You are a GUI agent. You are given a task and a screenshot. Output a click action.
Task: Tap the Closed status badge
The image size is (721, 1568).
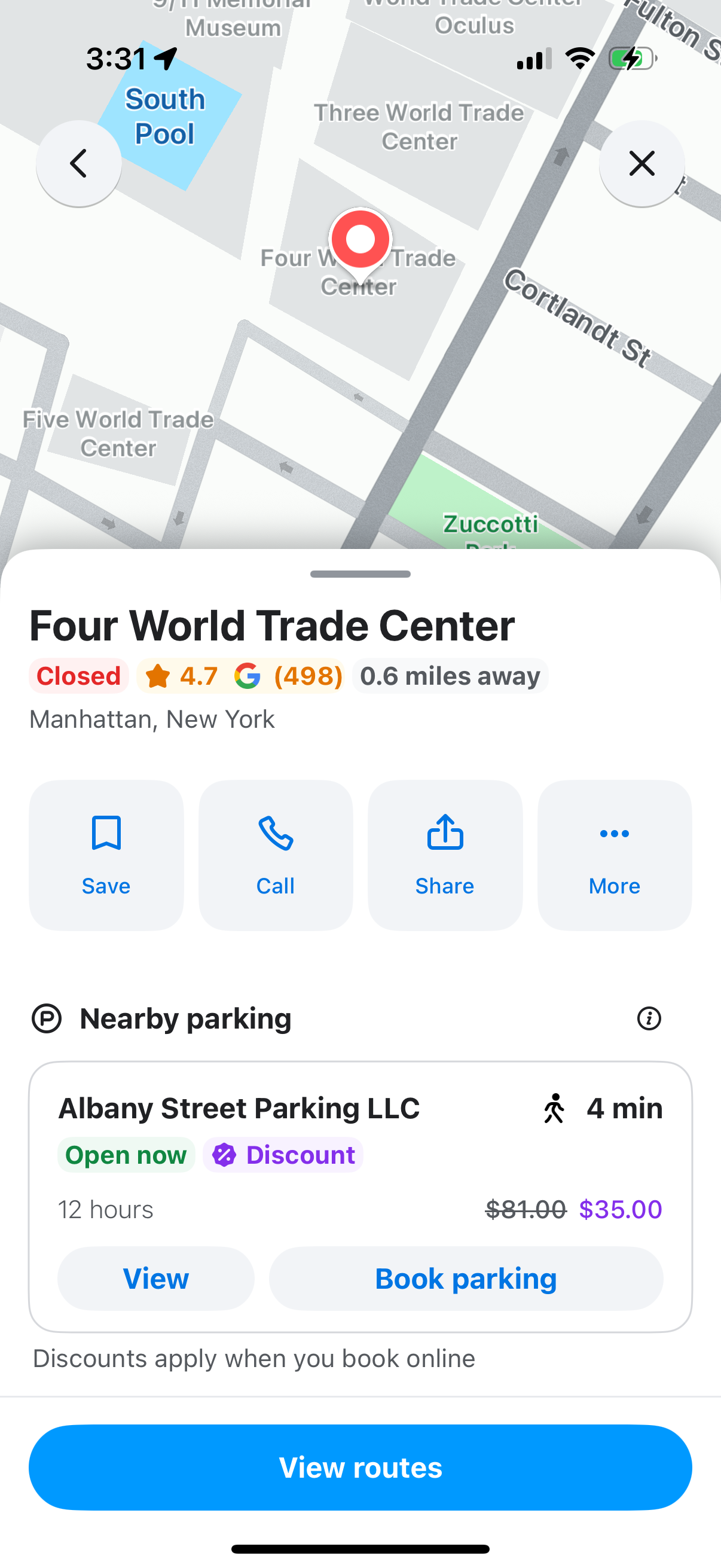point(78,676)
